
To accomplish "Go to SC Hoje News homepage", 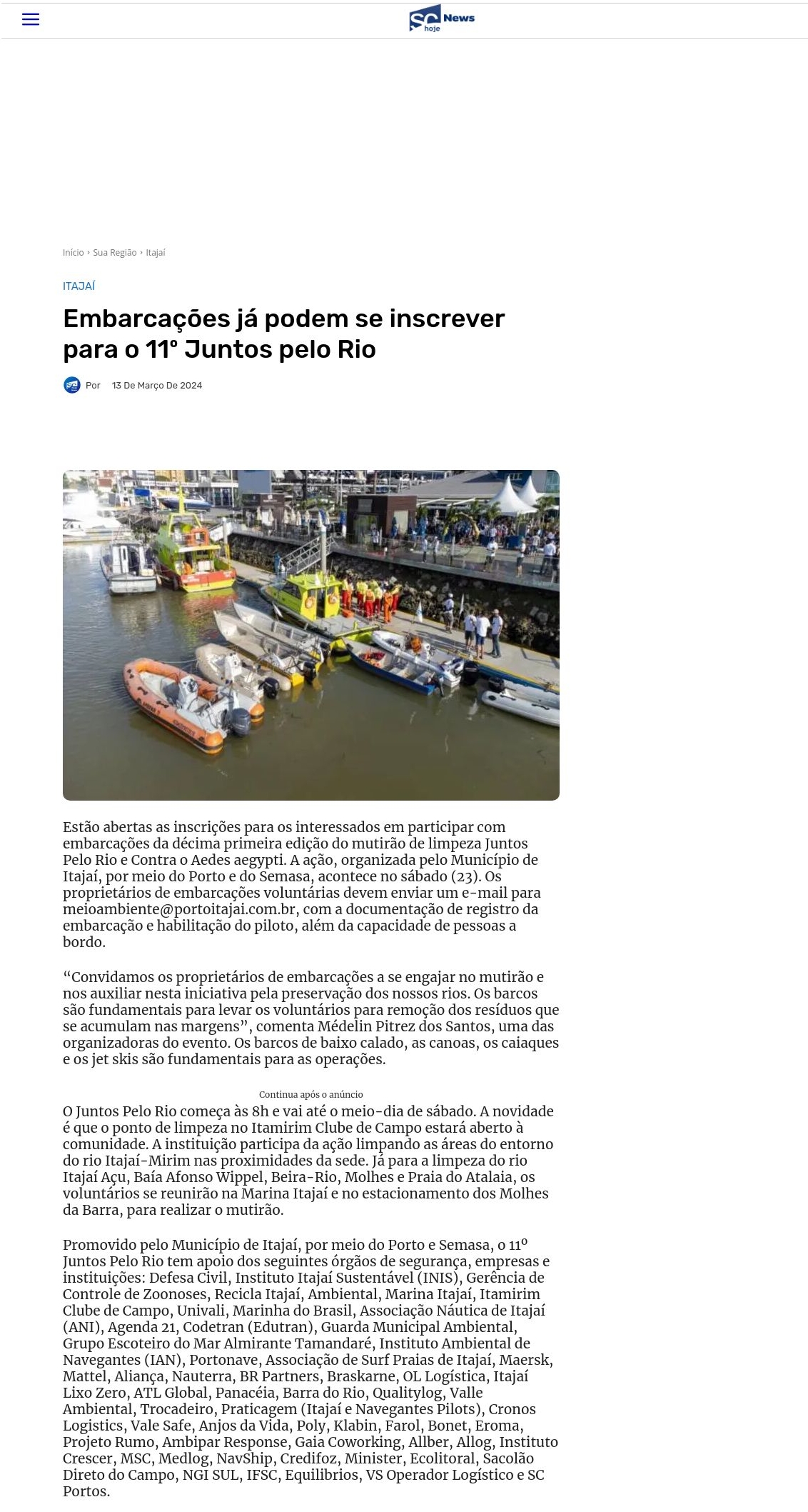I will click(441, 19).
